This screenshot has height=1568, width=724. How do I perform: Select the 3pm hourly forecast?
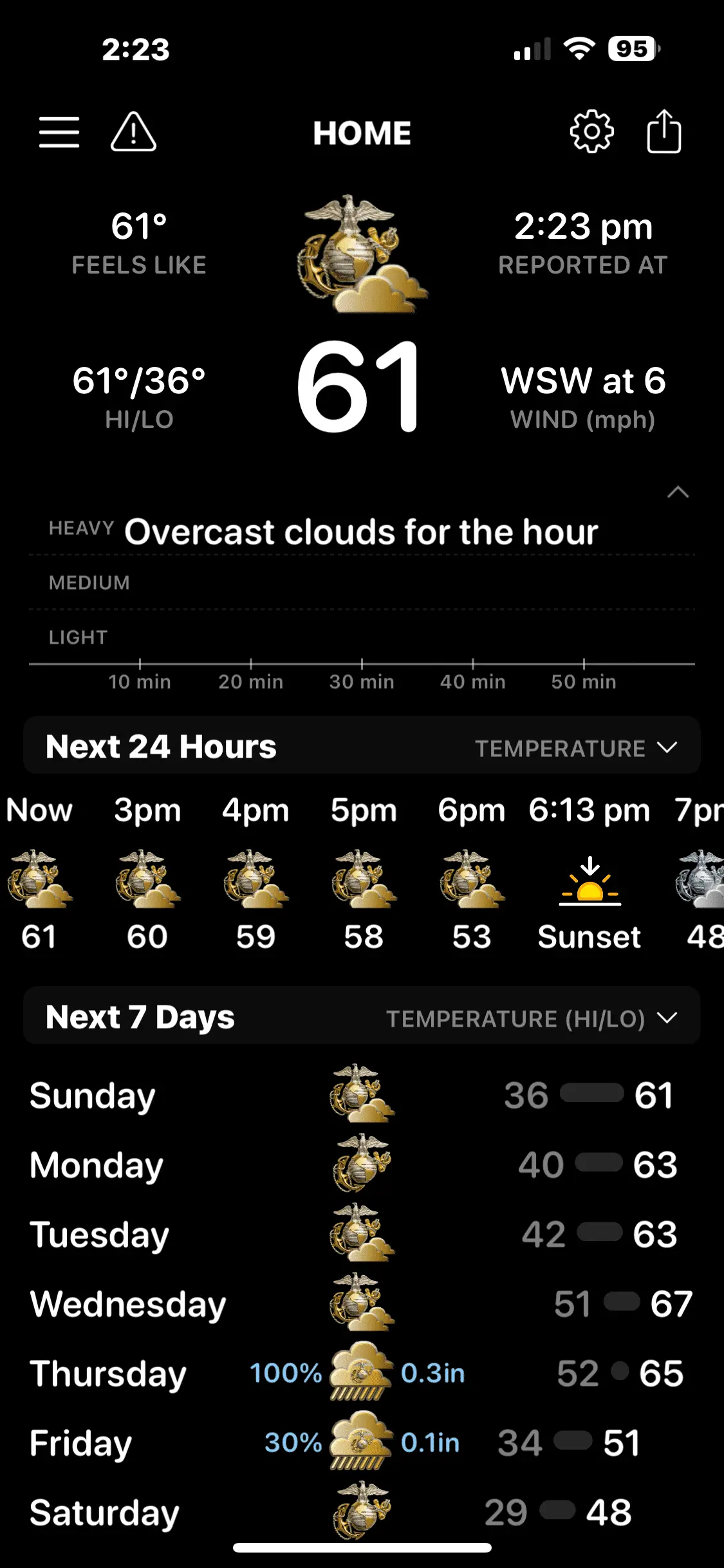147,874
